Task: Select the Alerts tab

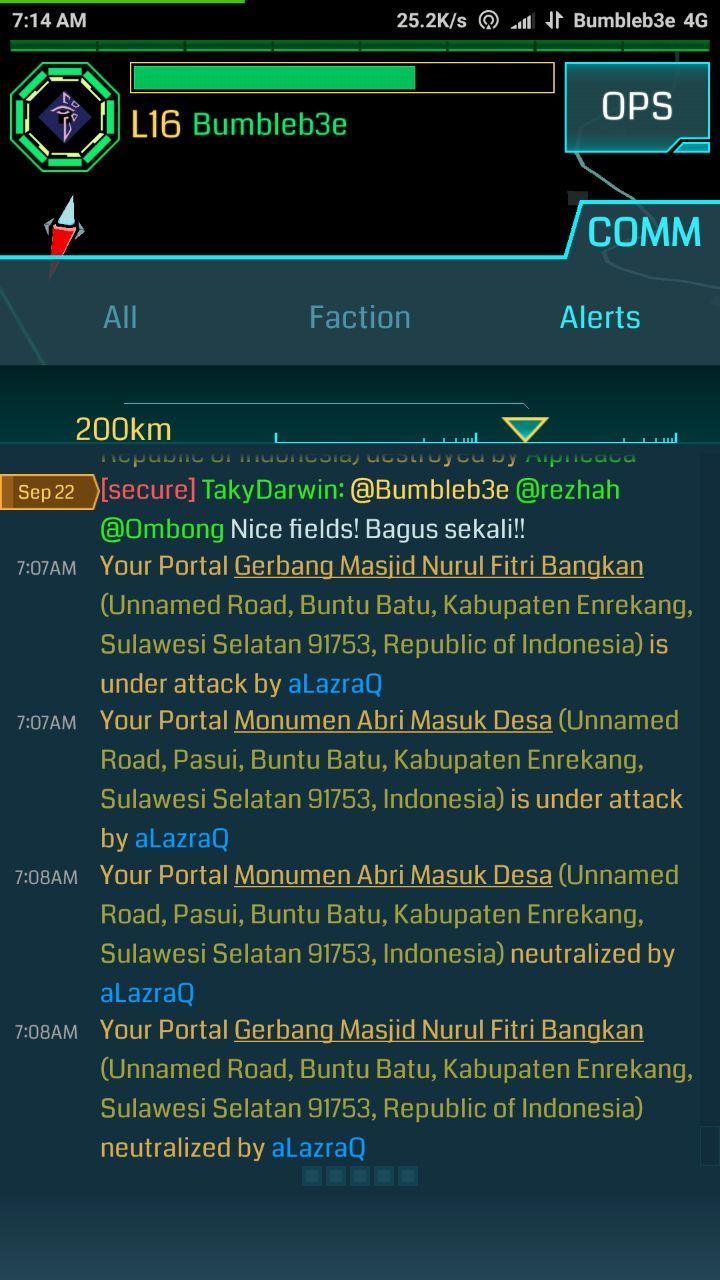Action: [600, 317]
